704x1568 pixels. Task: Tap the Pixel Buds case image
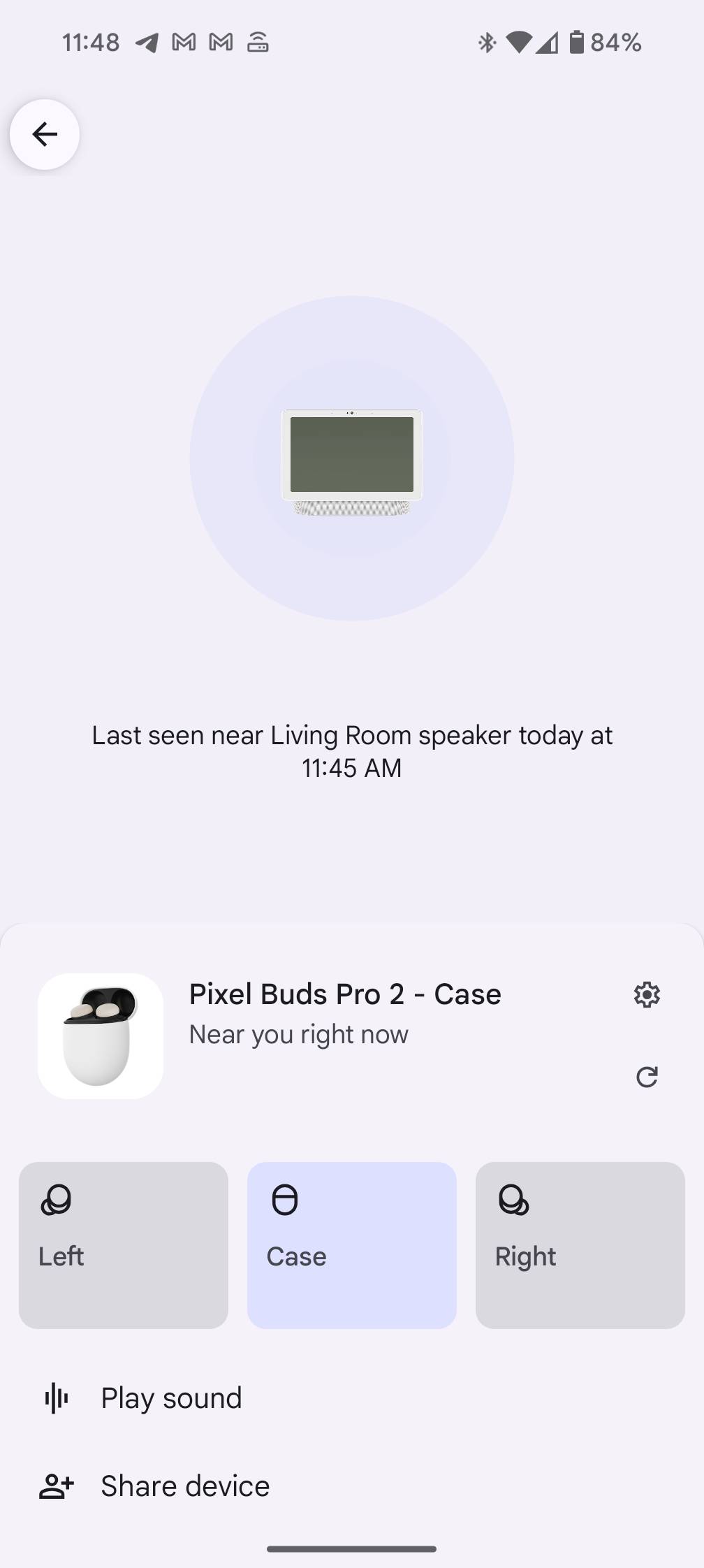coord(101,1036)
